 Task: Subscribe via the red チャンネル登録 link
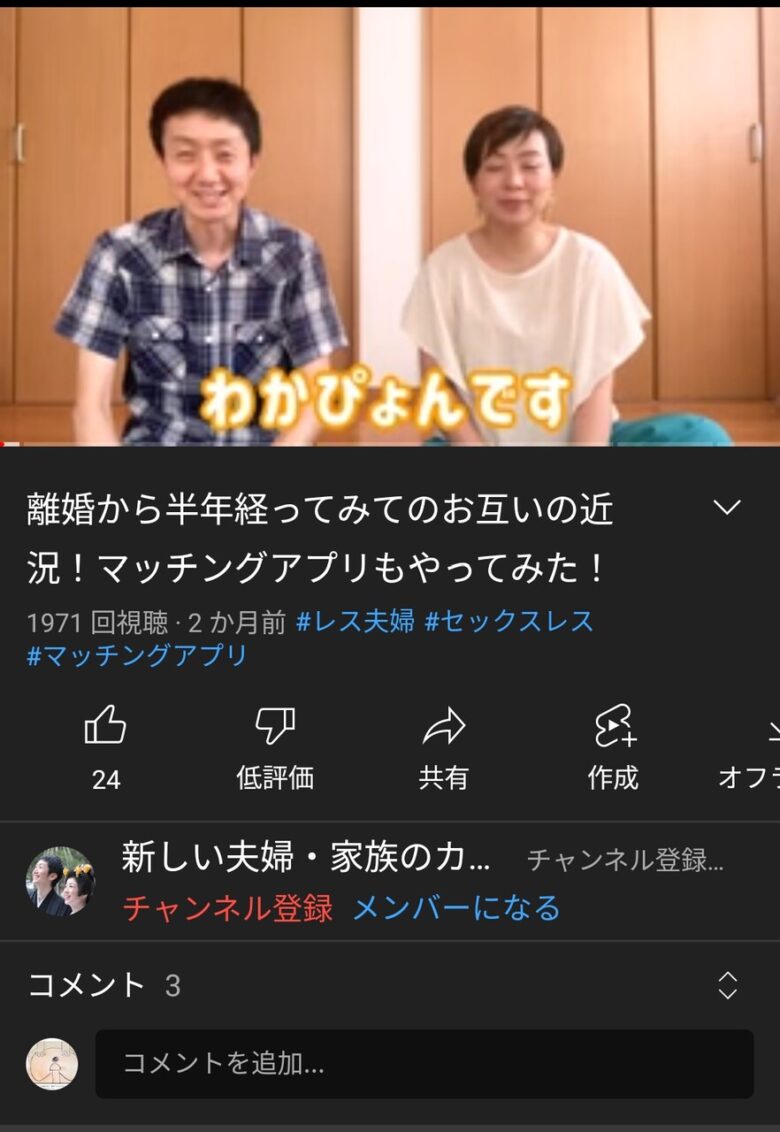(227, 908)
